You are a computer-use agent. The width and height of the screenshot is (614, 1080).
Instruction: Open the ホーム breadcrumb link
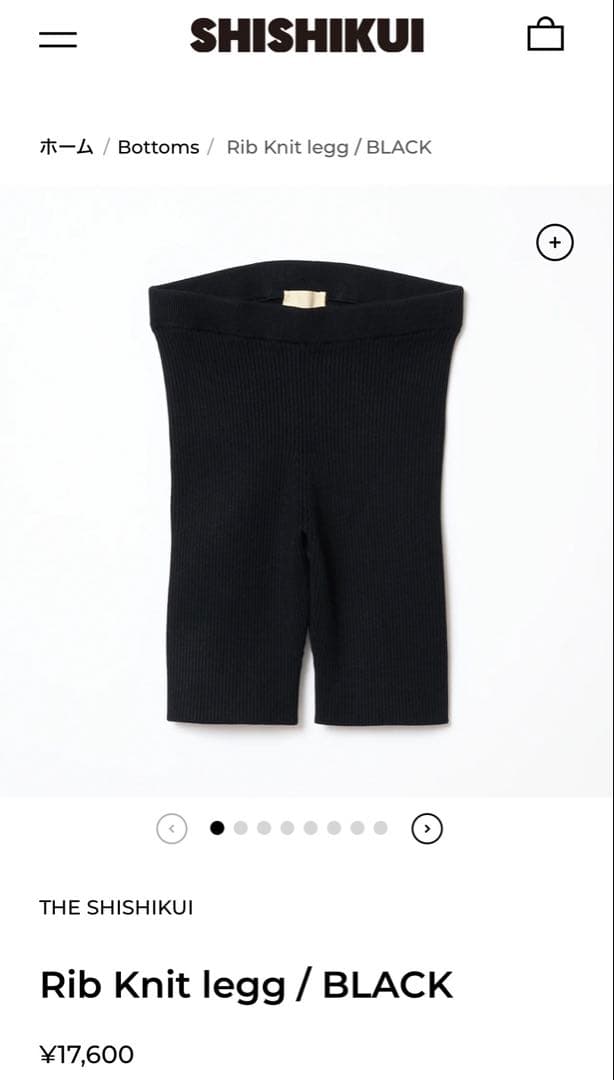point(66,147)
